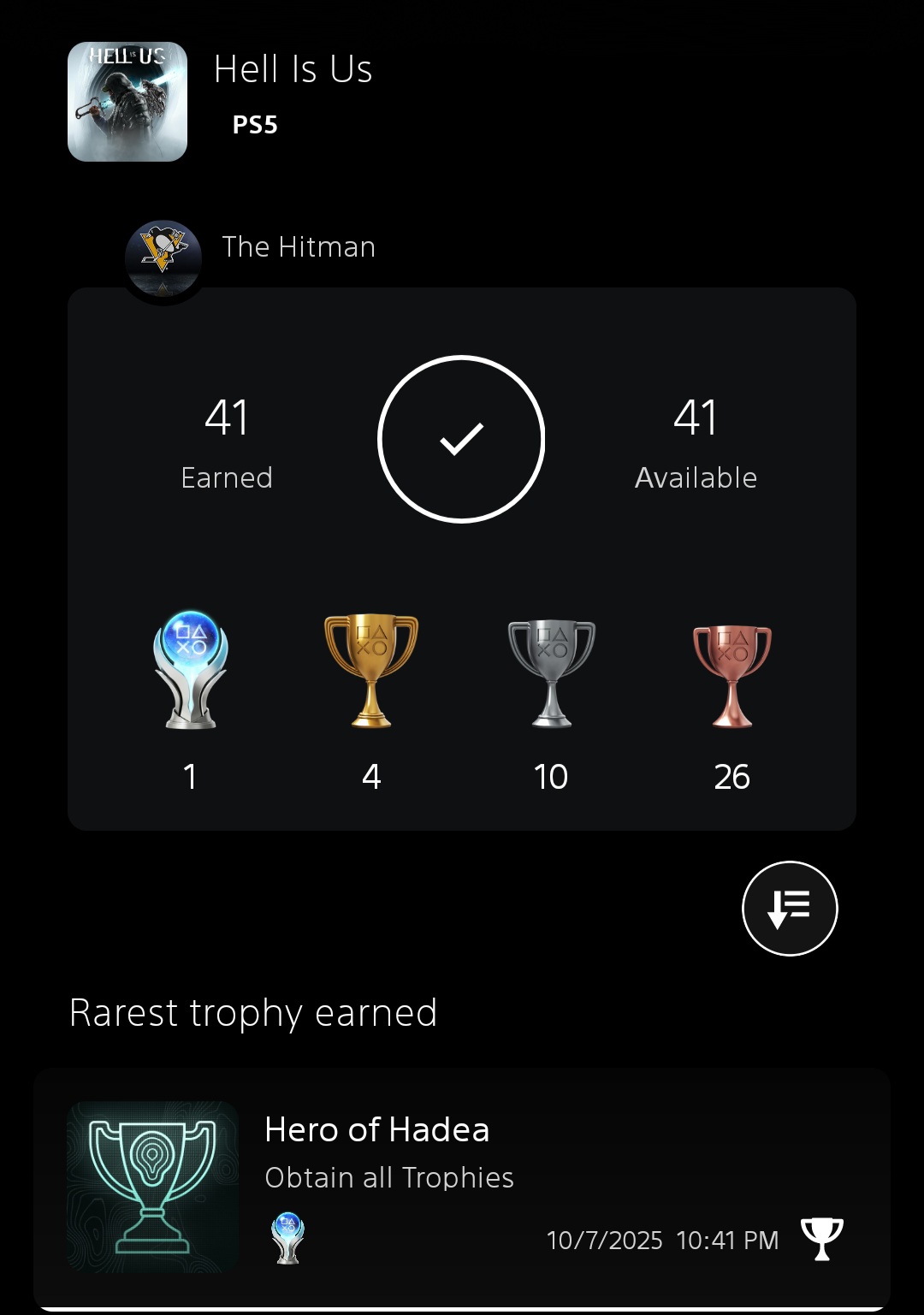The width and height of the screenshot is (924, 1315).
Task: Open the Hell Is Us game tile
Action: 127,102
